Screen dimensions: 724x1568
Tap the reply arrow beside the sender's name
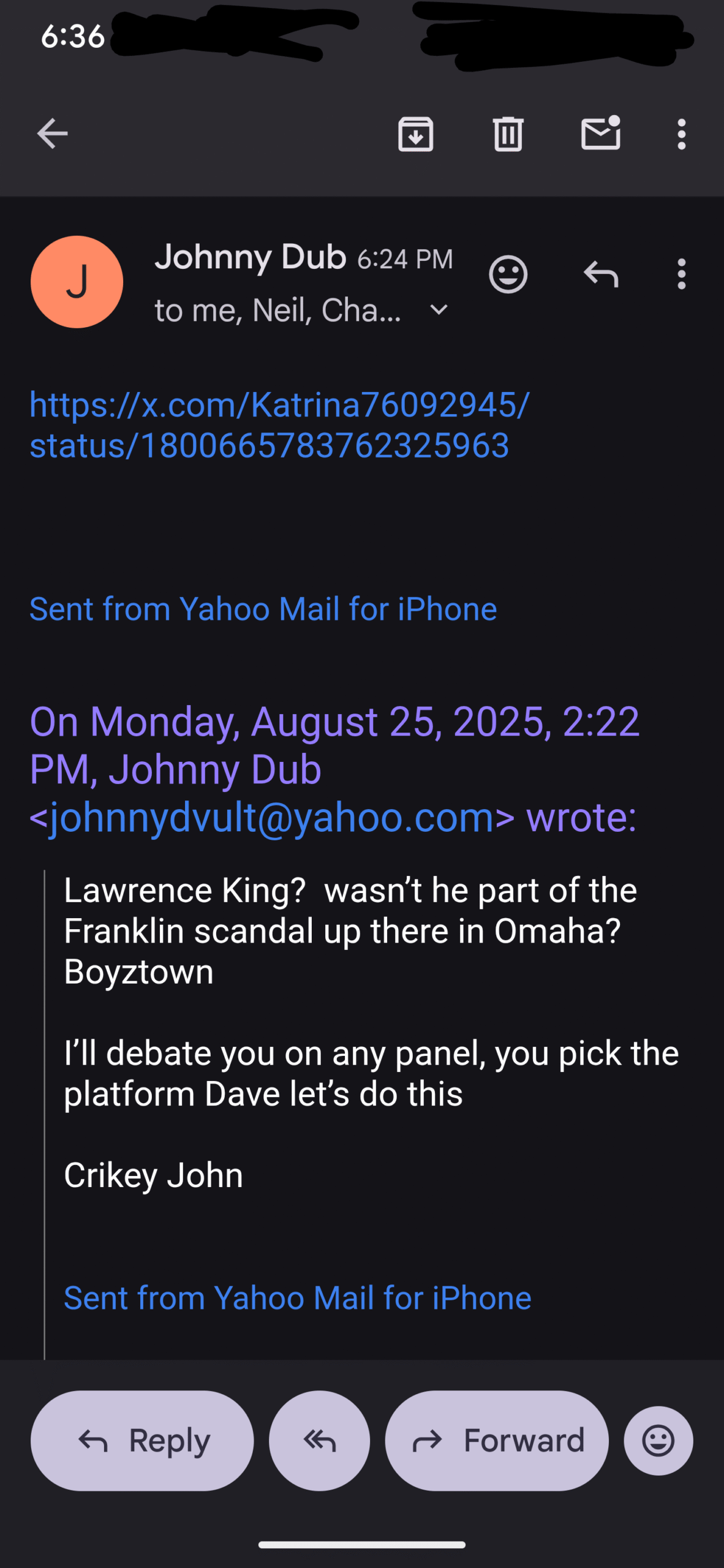tap(601, 274)
